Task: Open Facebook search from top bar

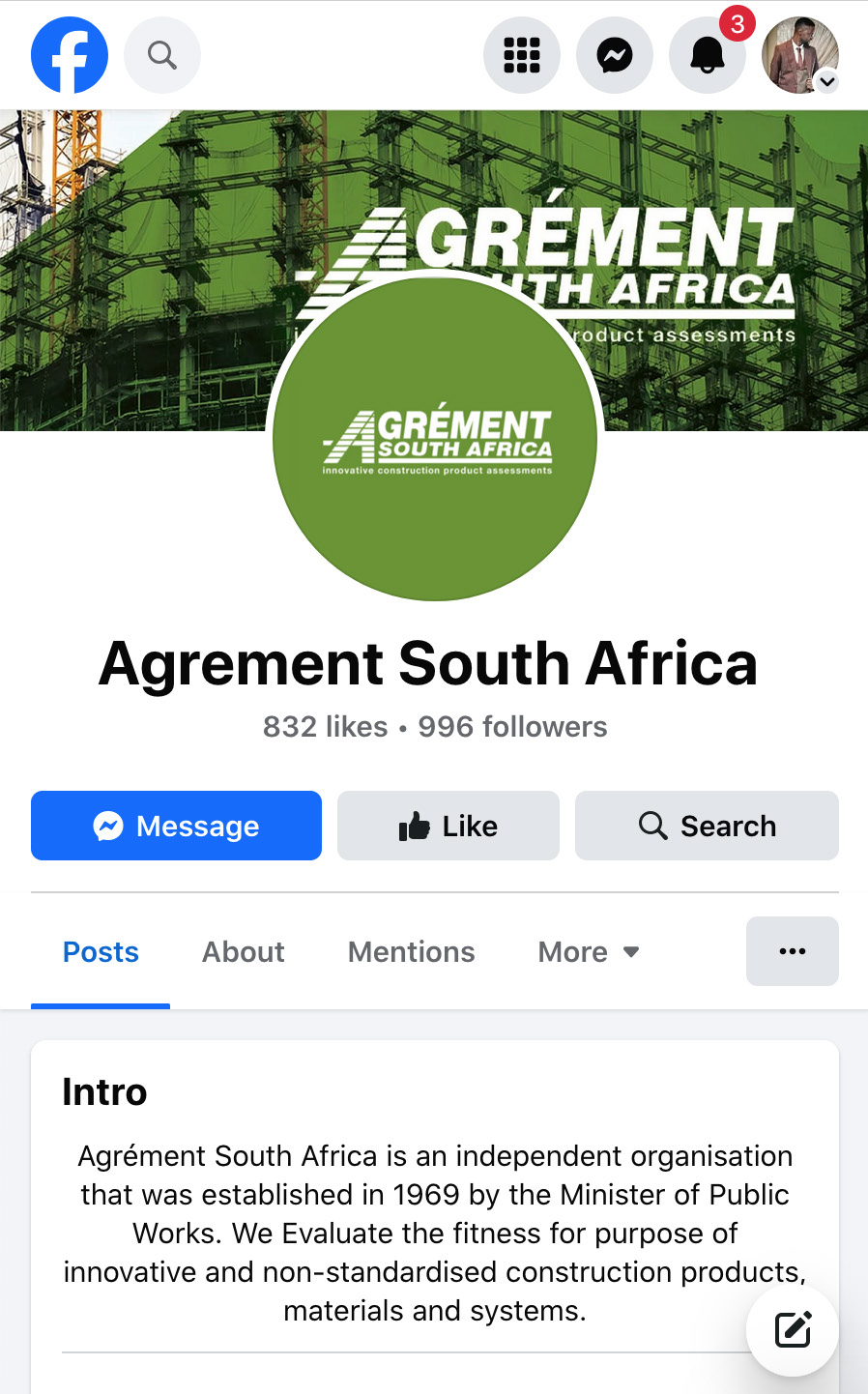Action: coord(162,55)
